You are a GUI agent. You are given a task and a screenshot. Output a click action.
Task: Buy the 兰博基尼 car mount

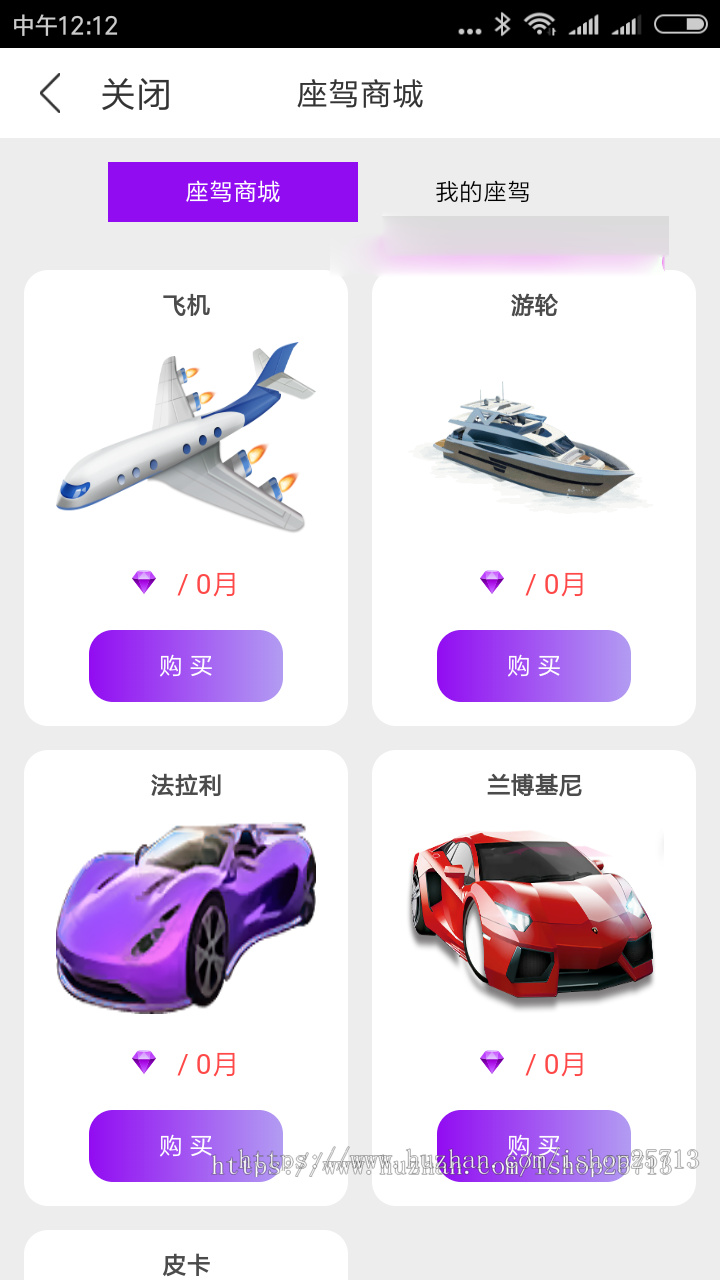[x=533, y=1146]
